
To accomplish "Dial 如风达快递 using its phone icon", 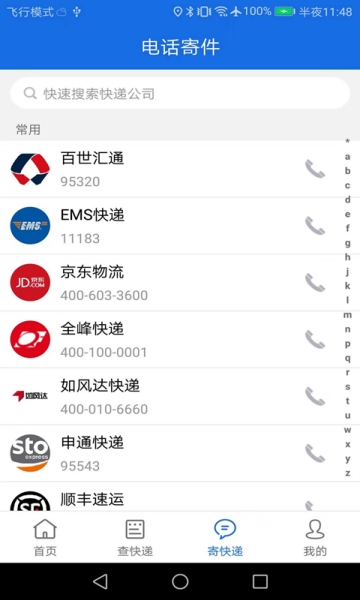I will coord(315,396).
